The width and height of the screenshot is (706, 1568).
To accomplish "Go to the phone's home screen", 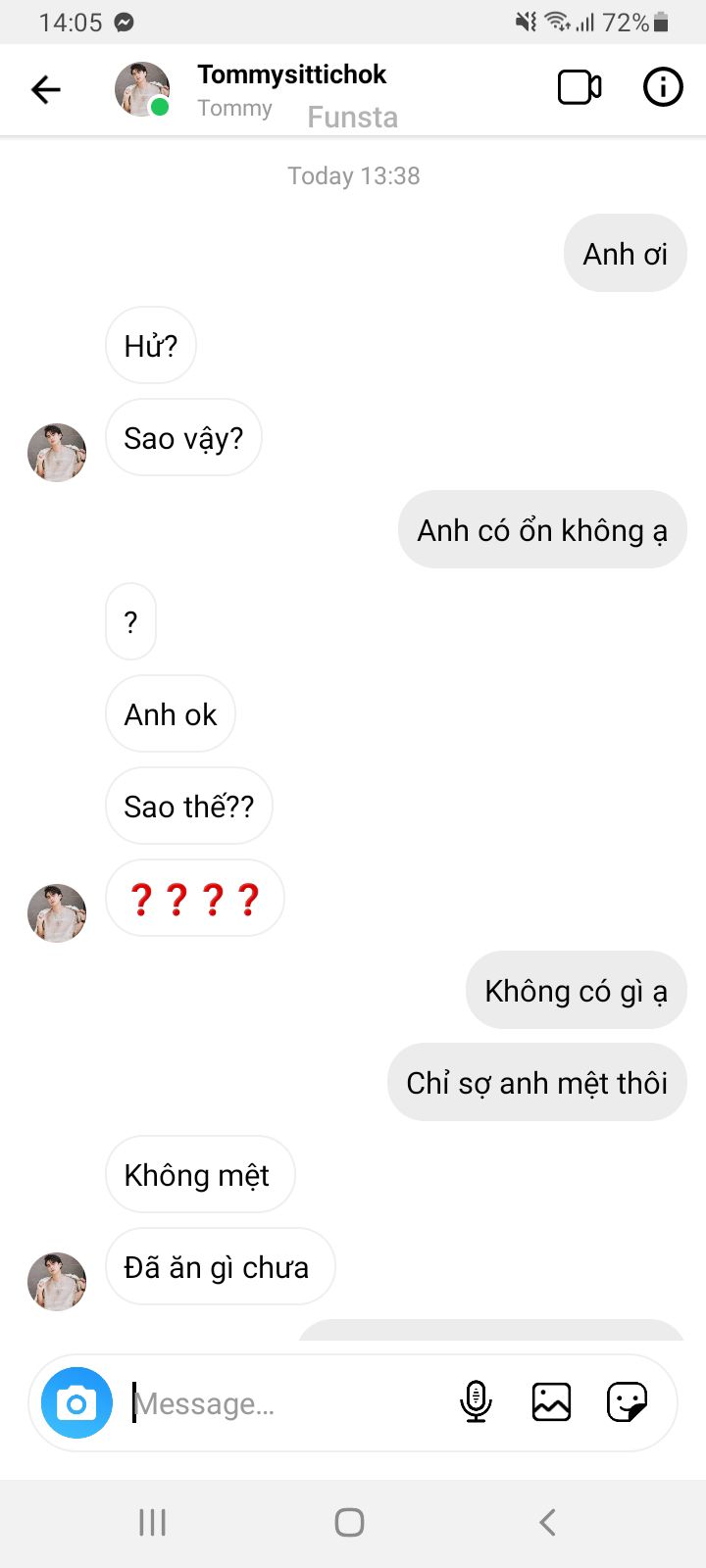I will pos(350,1522).
